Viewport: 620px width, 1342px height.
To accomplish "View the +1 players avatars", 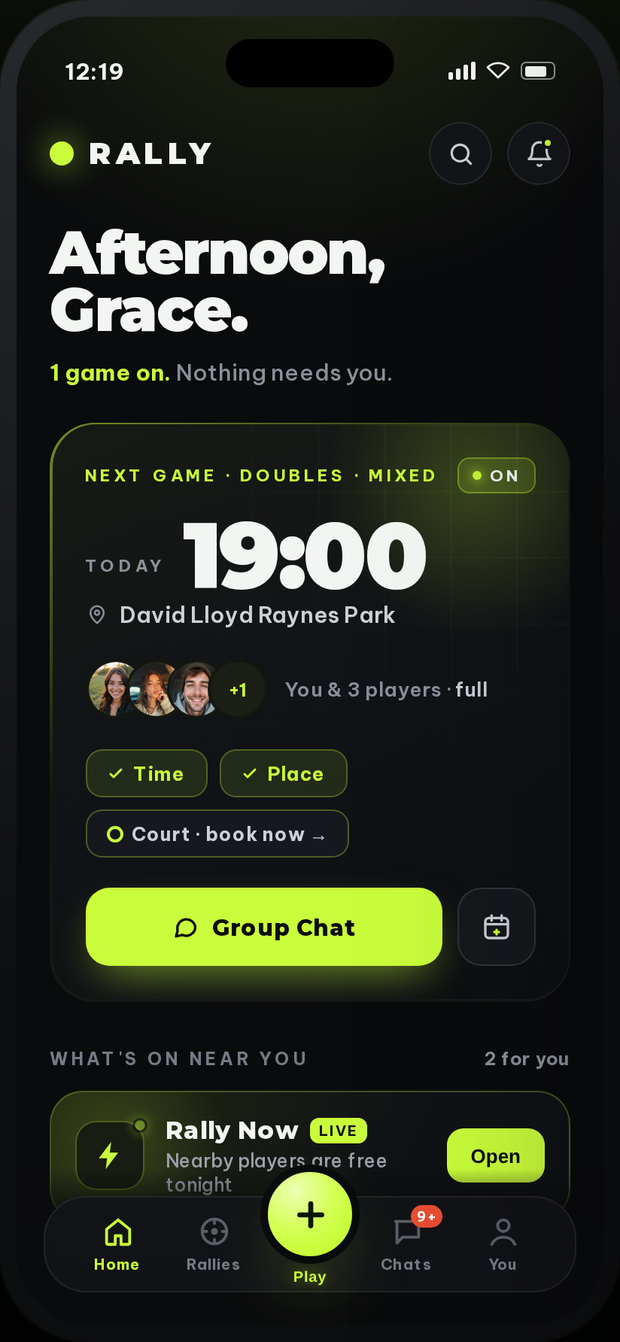I will pyautogui.click(x=238, y=690).
